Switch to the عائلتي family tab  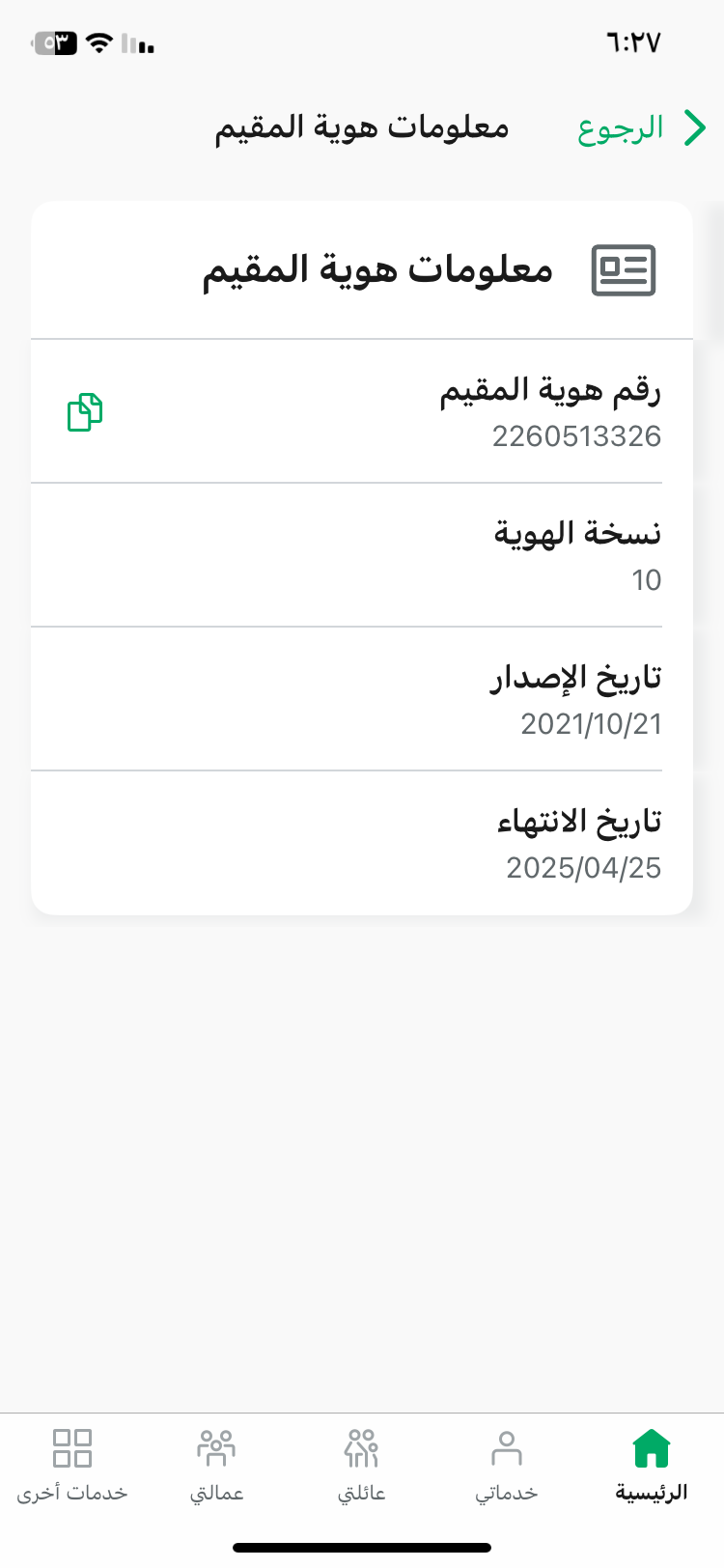362,1465
